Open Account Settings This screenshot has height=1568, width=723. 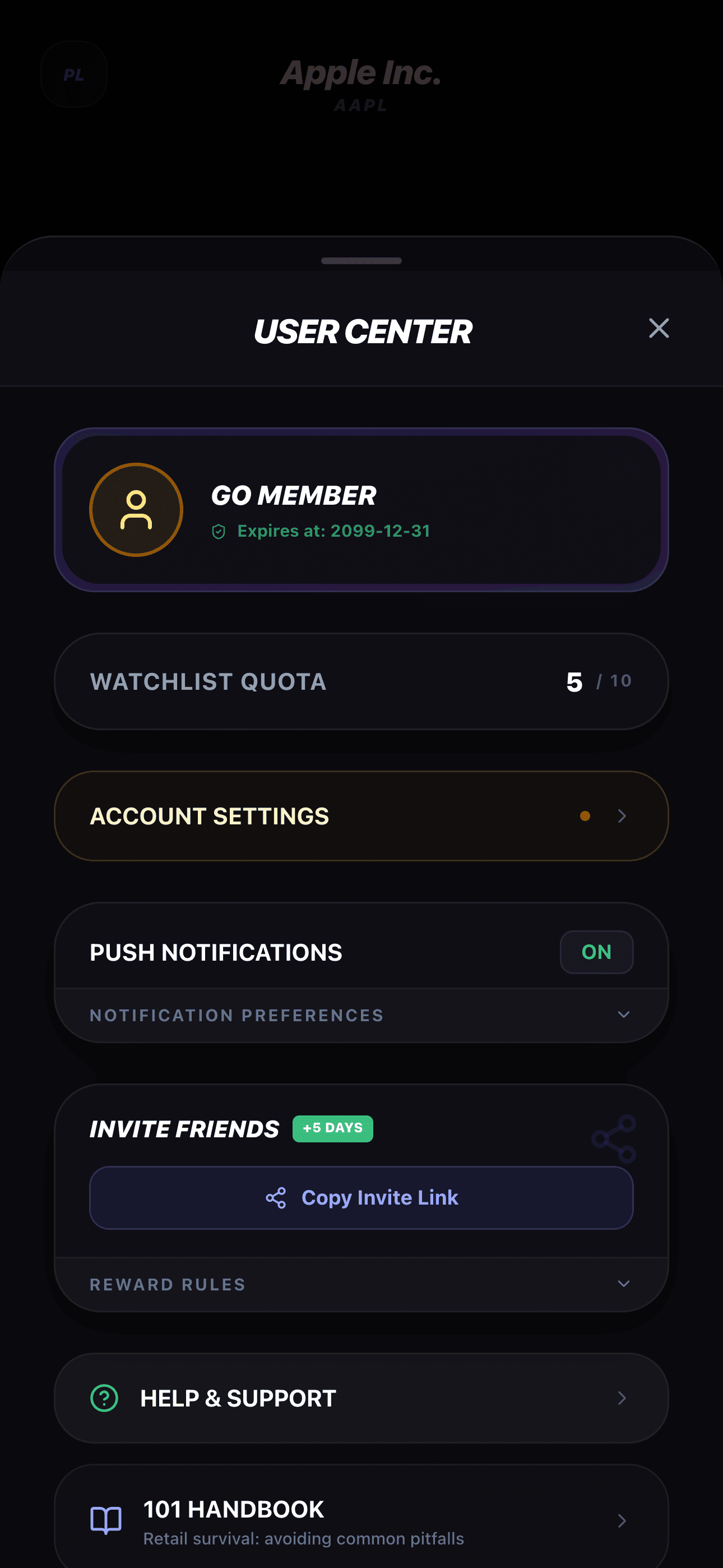click(361, 815)
